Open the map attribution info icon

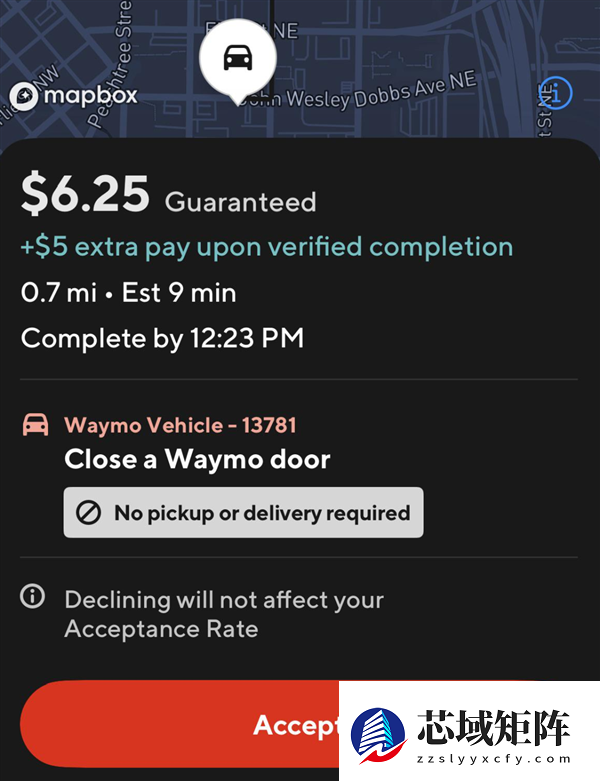tap(556, 94)
